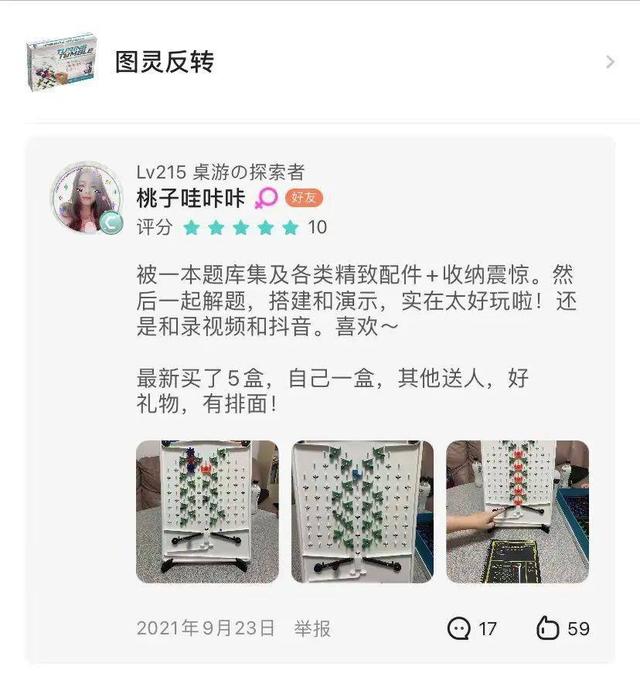Like 桃子哇咔咔's review

click(x=563, y=628)
